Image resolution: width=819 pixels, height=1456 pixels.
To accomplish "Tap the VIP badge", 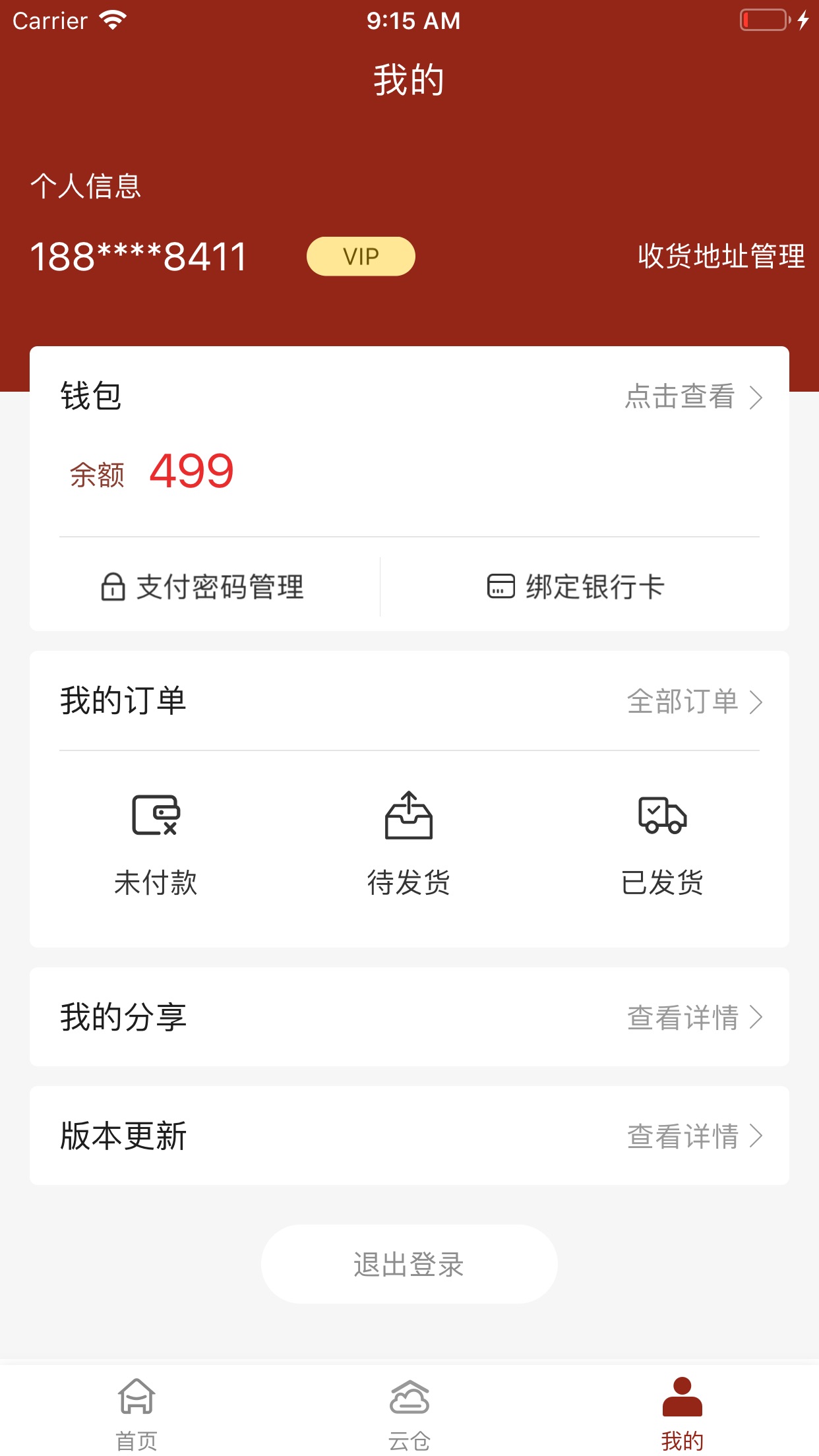I will [x=361, y=257].
